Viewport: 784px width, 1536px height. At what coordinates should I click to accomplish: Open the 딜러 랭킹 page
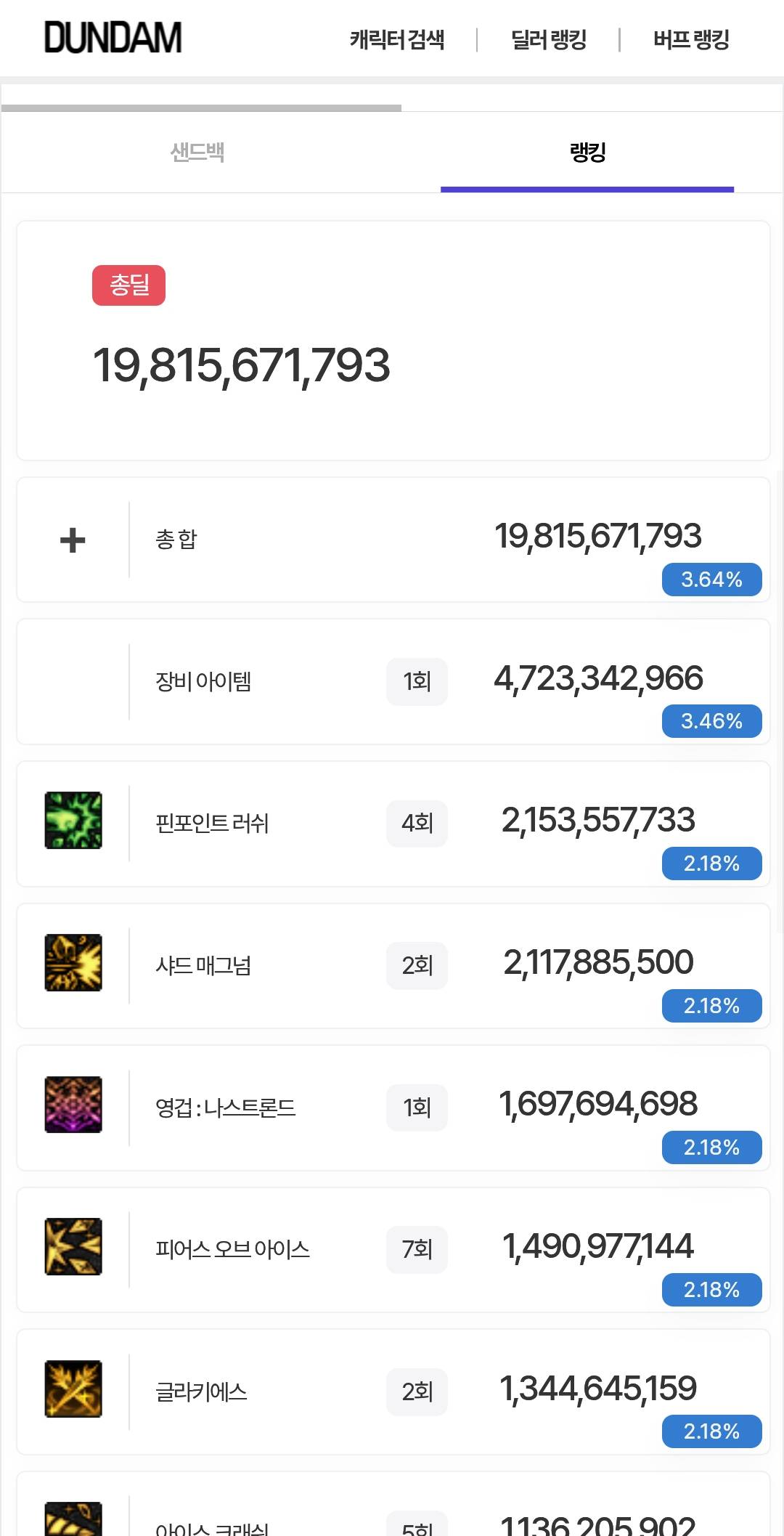[549, 39]
